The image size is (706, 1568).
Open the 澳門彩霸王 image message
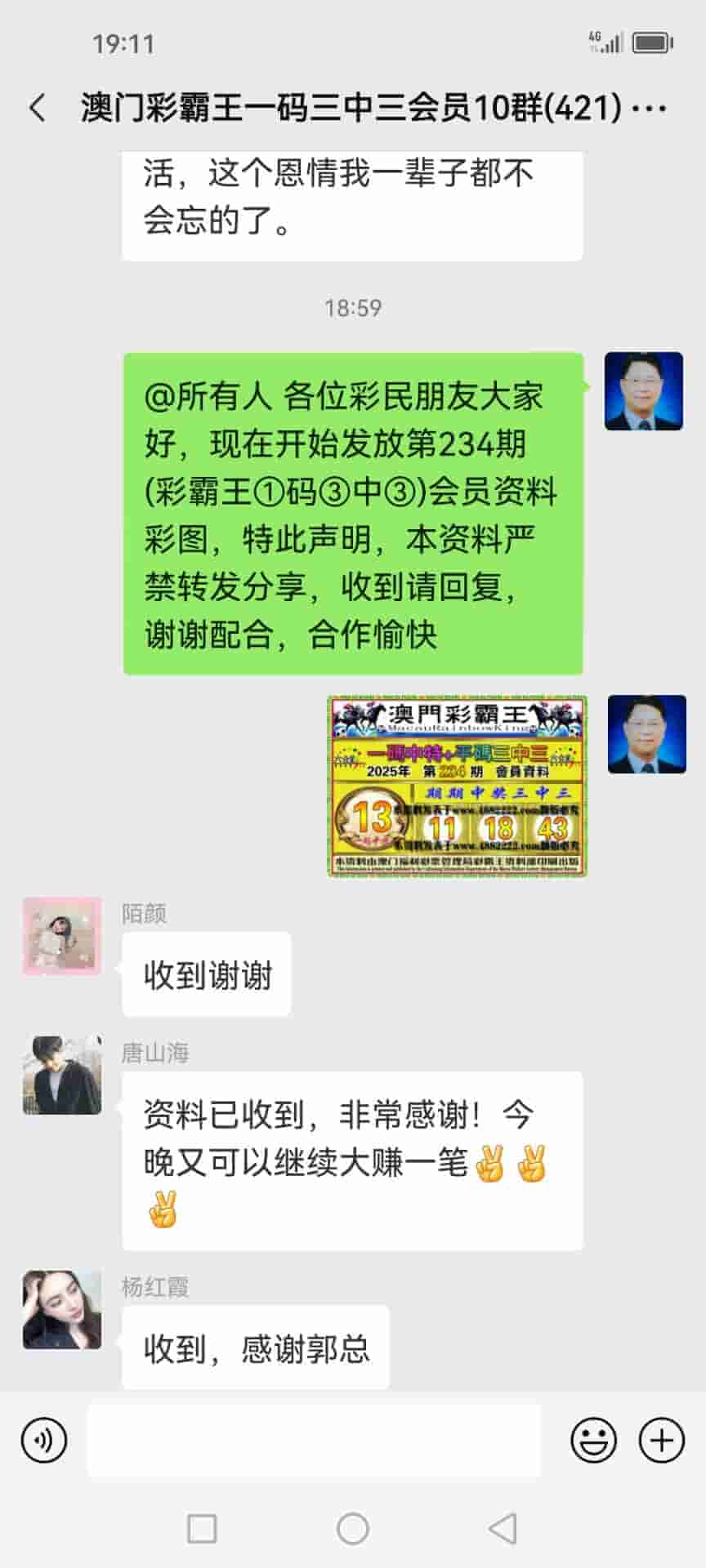(457, 786)
